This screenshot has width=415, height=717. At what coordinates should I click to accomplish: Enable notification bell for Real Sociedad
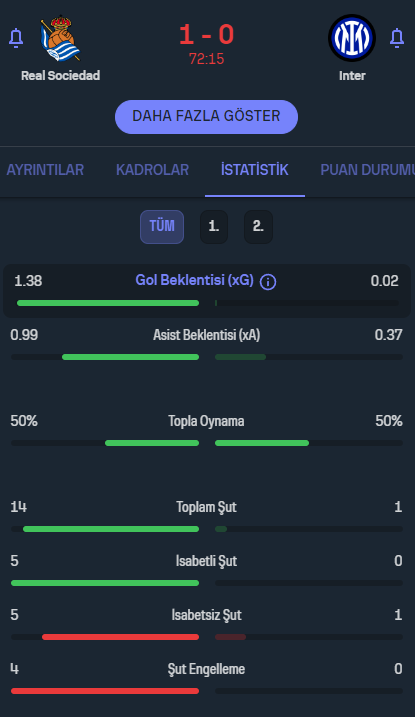(16, 38)
